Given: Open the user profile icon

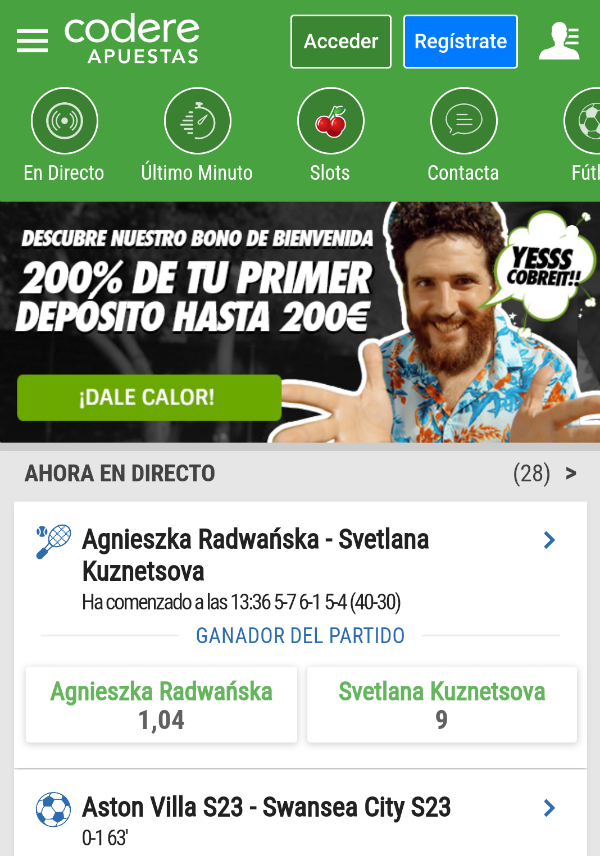Looking at the screenshot, I should coord(558,41).
